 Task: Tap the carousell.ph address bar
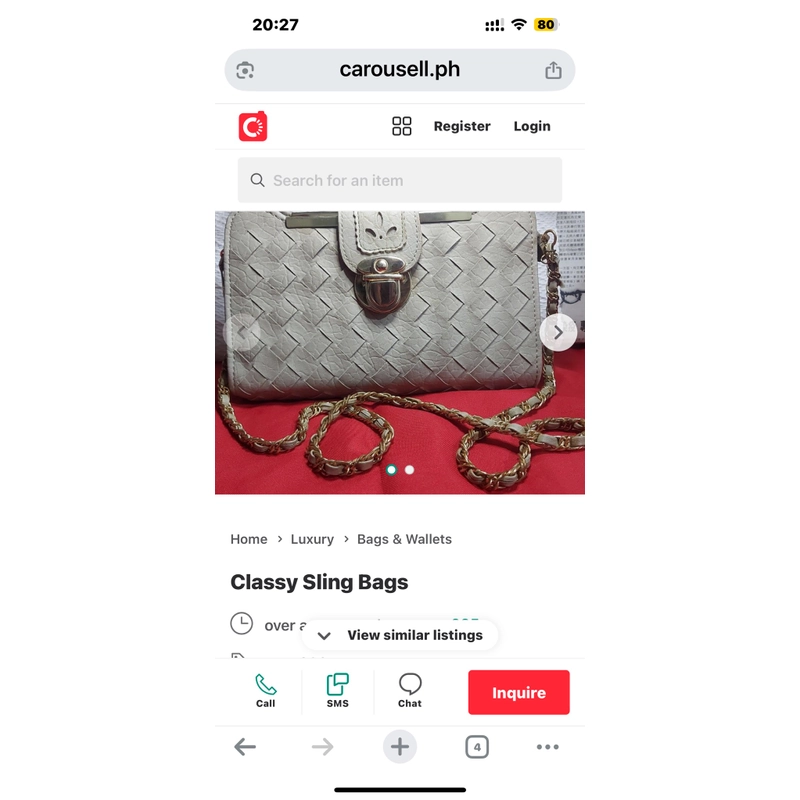pyautogui.click(x=399, y=70)
